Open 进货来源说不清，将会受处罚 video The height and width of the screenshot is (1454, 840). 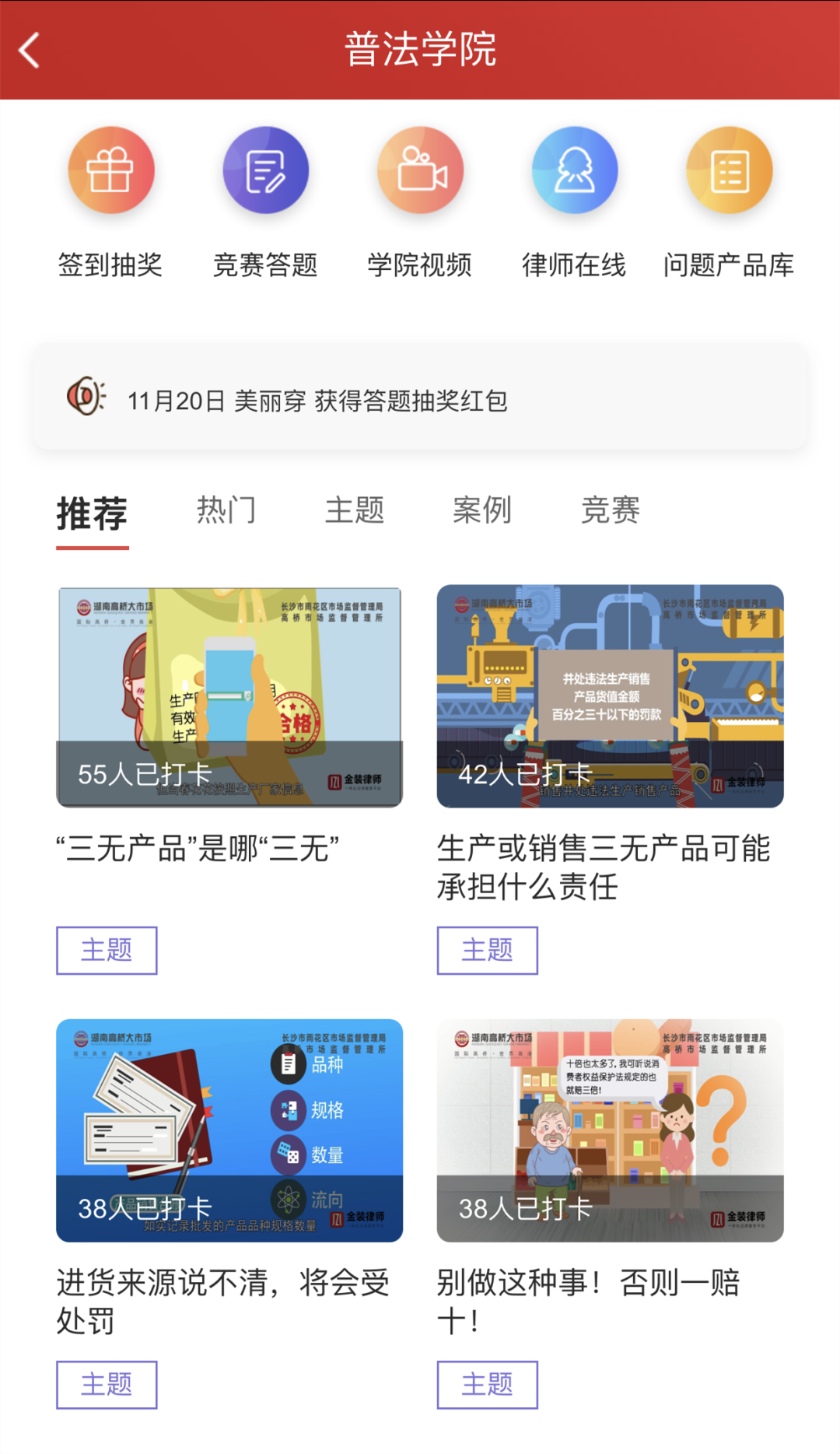[x=229, y=1130]
